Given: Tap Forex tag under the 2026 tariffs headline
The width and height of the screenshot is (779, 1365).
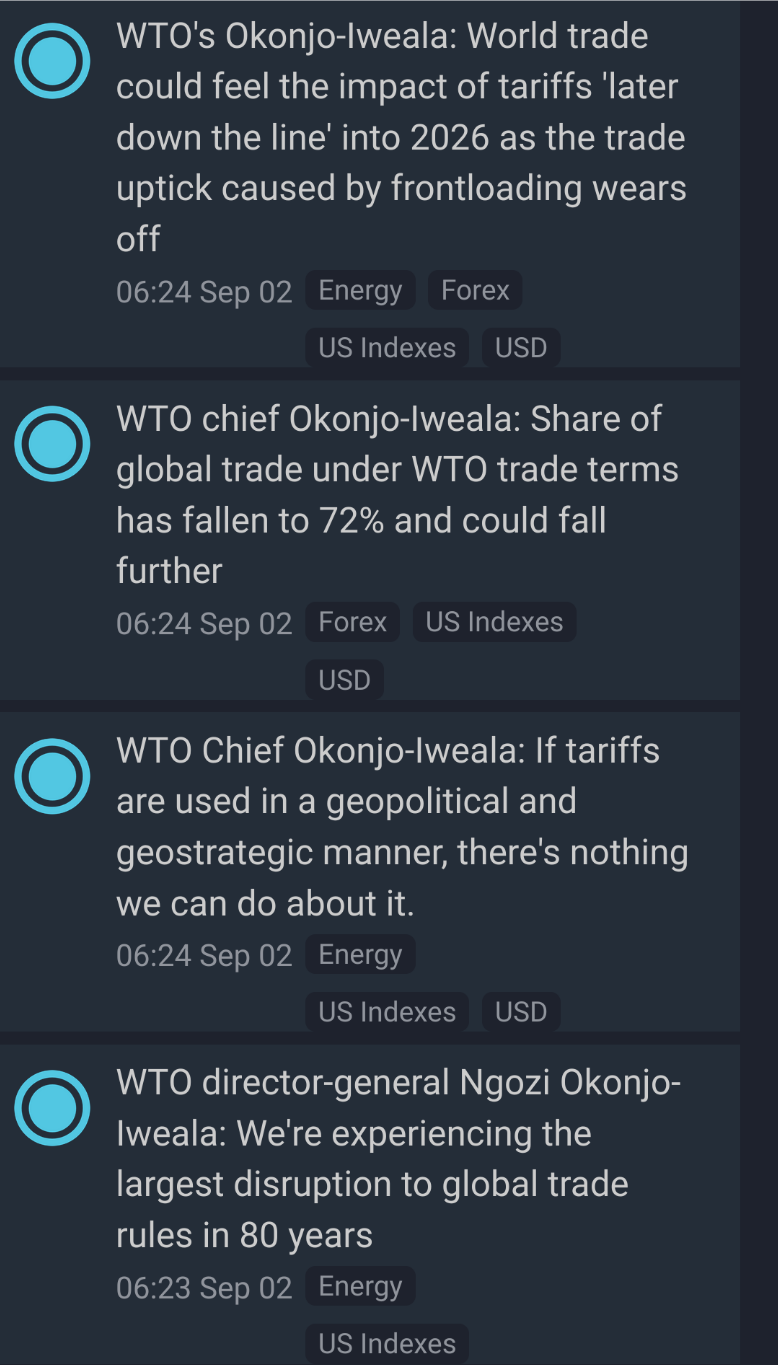Looking at the screenshot, I should coord(475,291).
